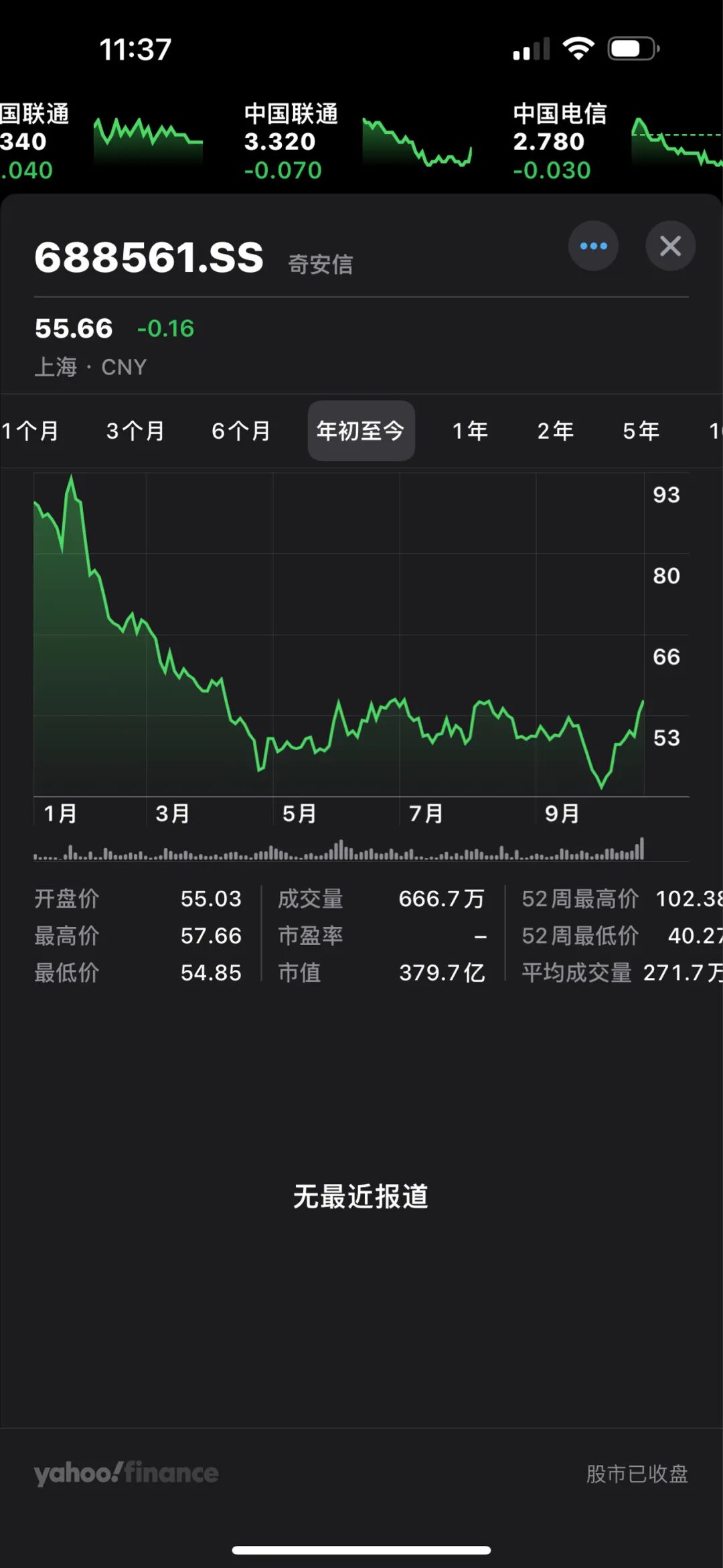Select 年初至今 range
This screenshot has width=723, height=1568.
[x=361, y=431]
